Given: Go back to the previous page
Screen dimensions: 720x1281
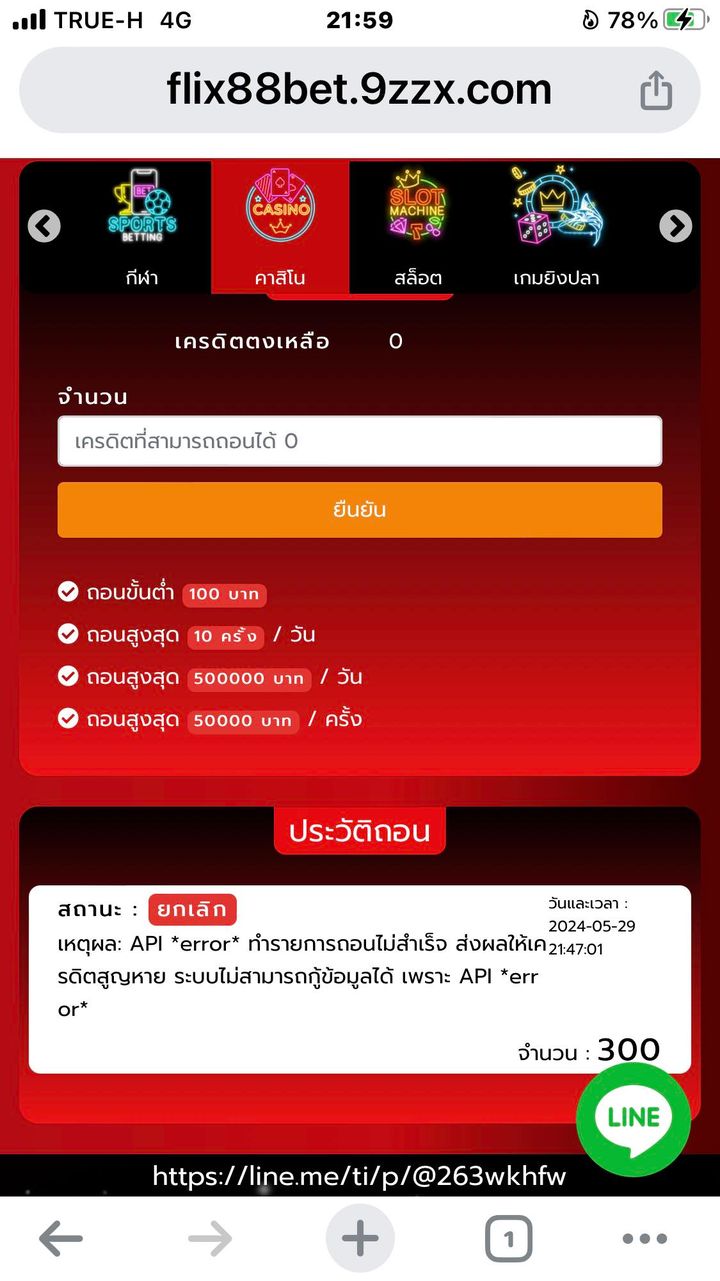Looking at the screenshot, I should click(60, 1240).
